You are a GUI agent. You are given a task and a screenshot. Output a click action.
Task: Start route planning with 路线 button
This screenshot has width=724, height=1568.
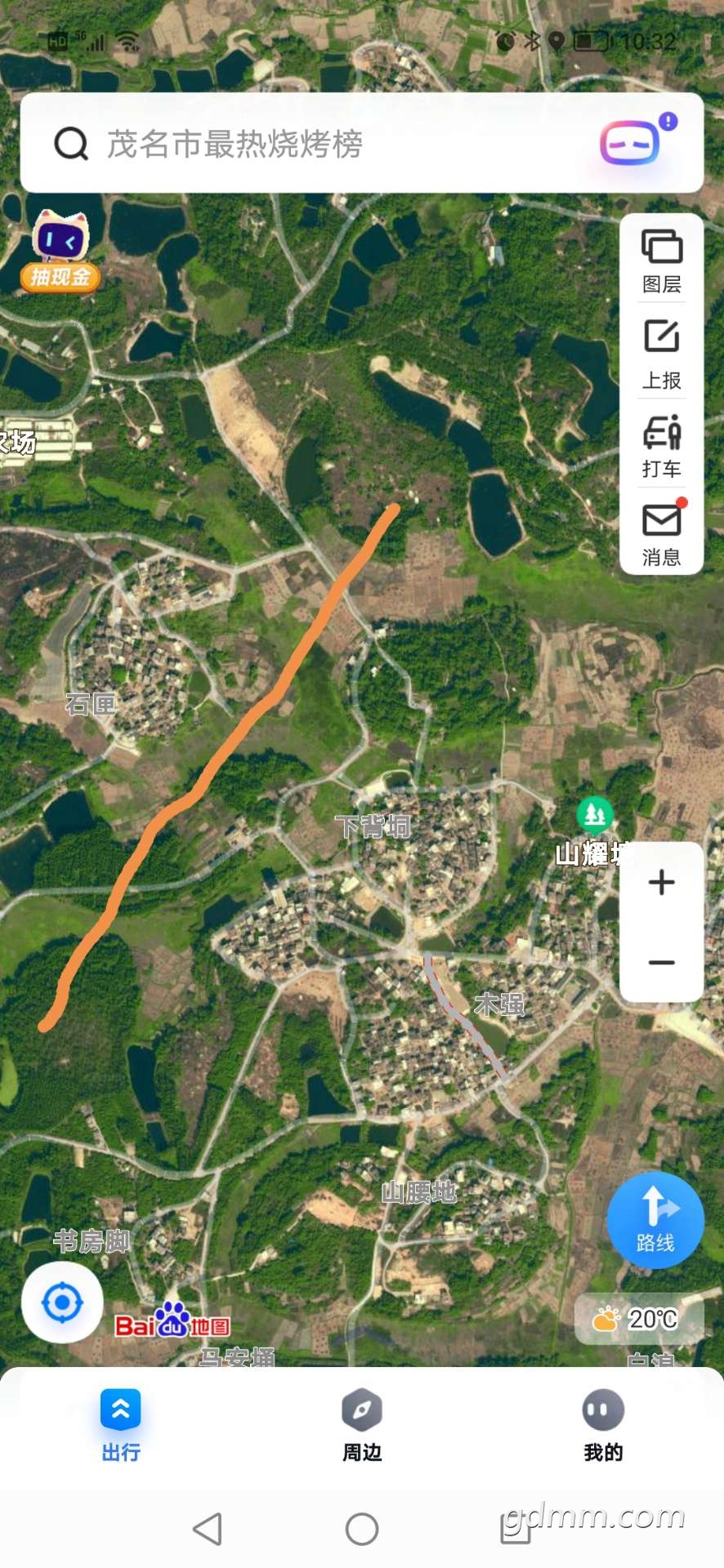[x=655, y=1219]
